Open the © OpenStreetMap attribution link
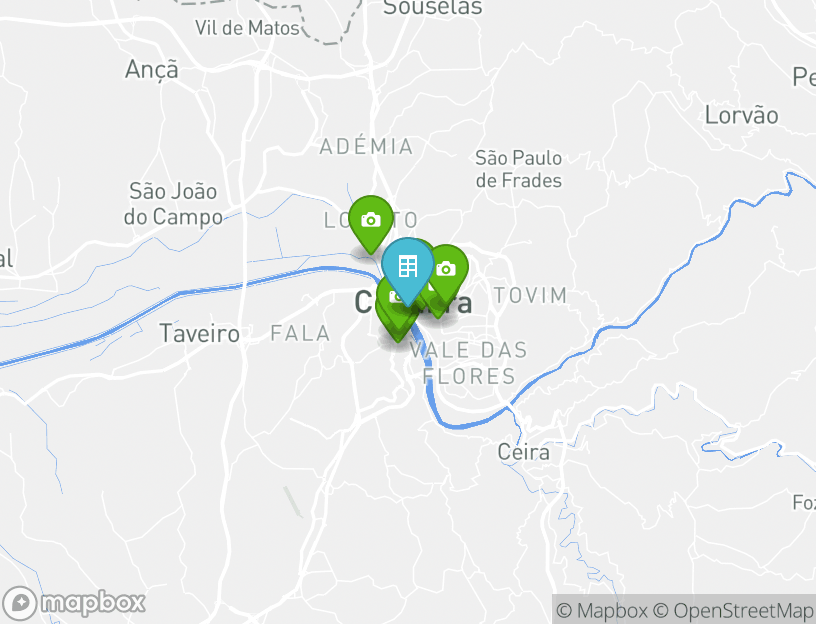Screen dimensions: 816x624 click(x=733, y=610)
